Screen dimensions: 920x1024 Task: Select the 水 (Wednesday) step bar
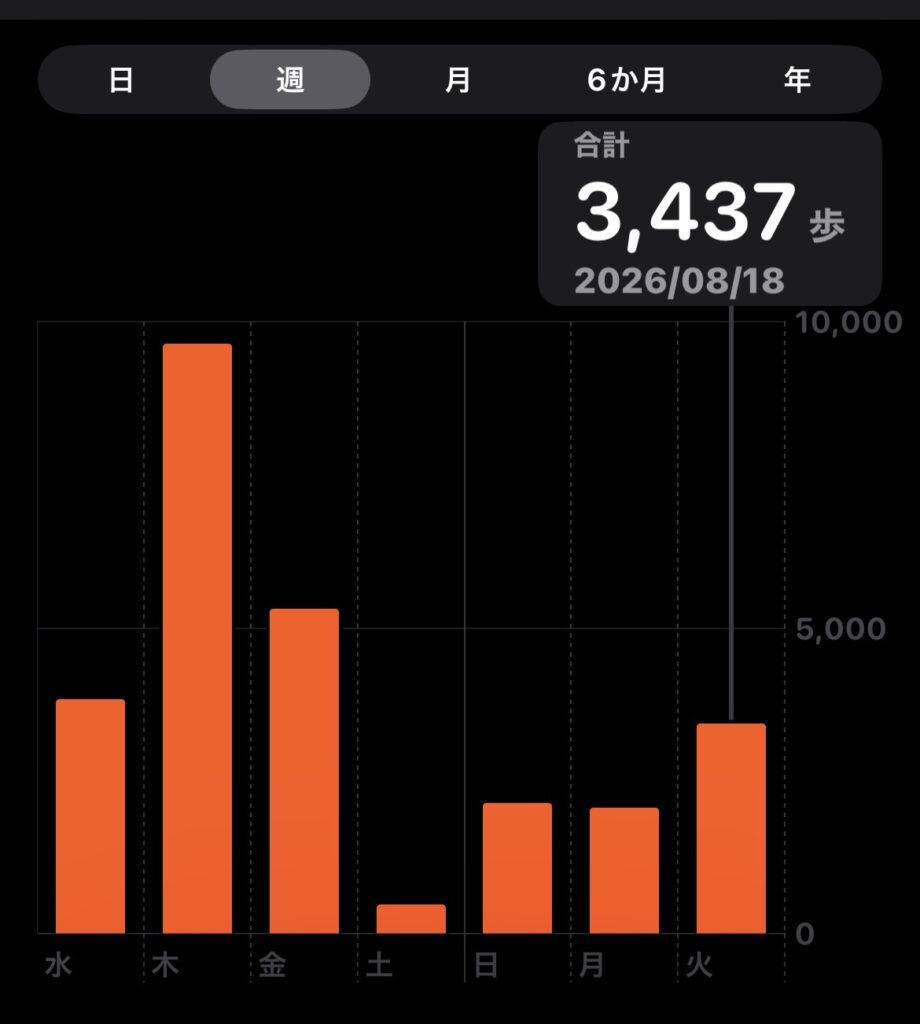(90, 816)
